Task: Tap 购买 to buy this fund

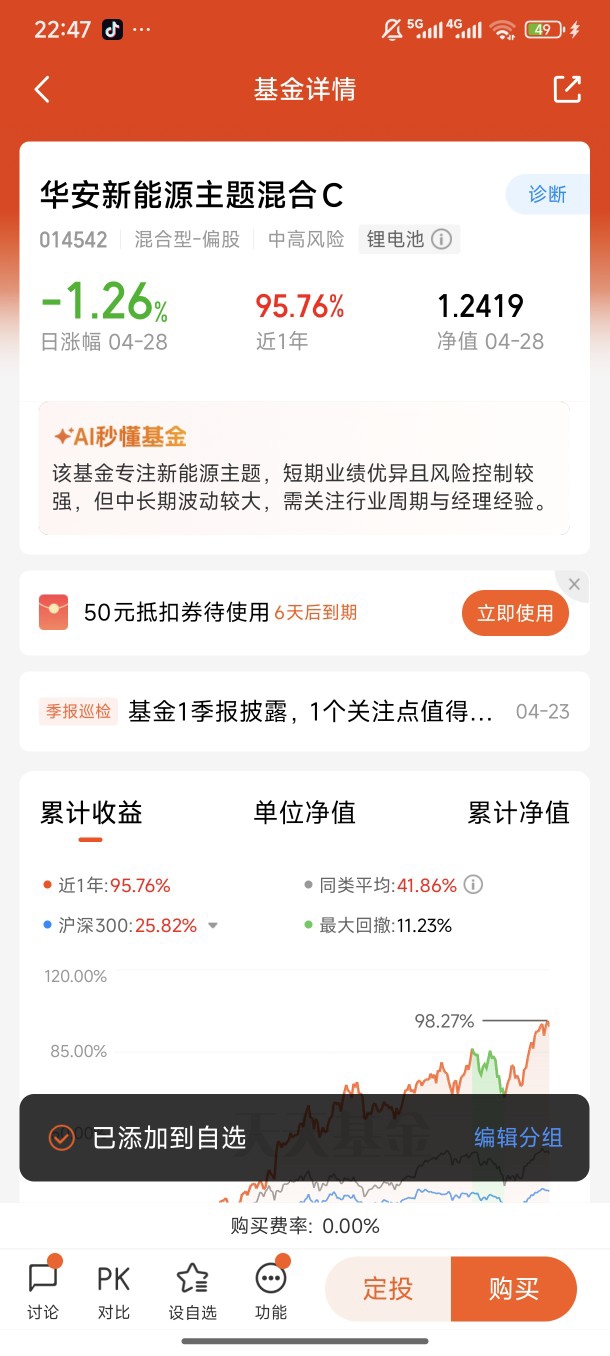Action: tap(514, 1289)
